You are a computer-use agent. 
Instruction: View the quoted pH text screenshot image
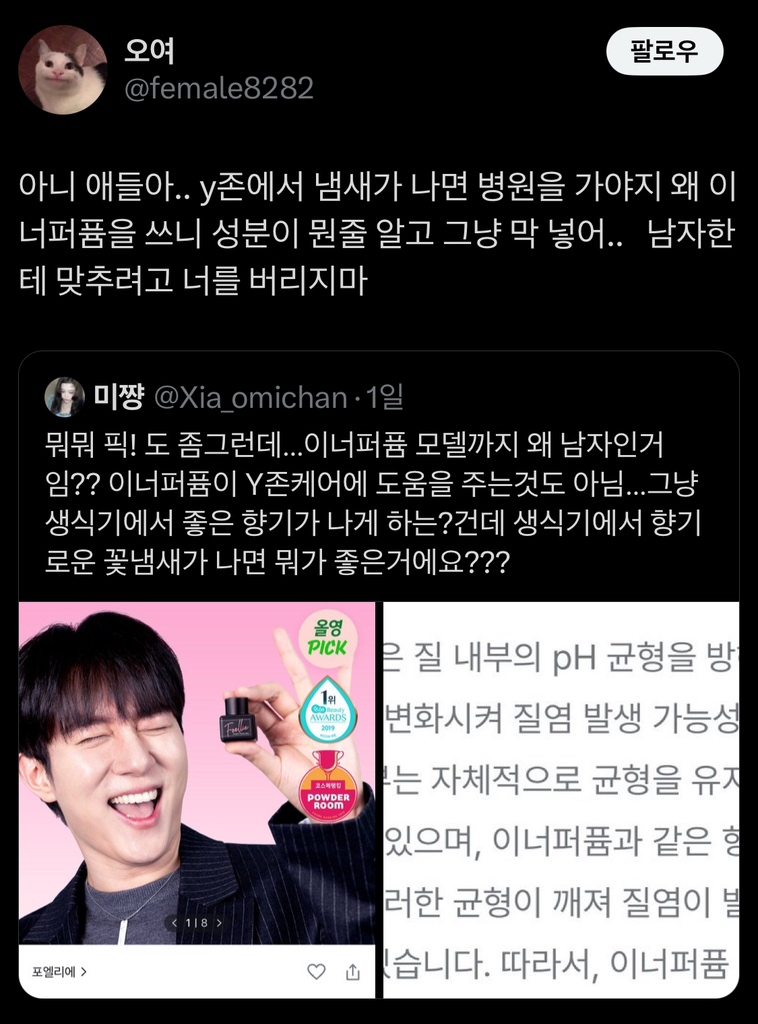(561, 798)
